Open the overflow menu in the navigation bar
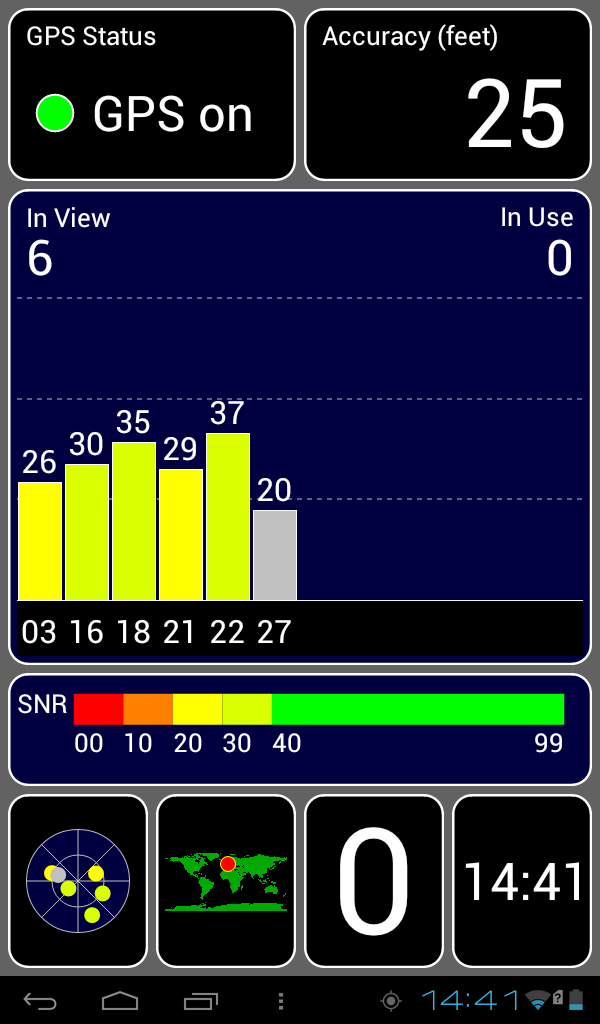The height and width of the screenshot is (1024, 600). [281, 1000]
